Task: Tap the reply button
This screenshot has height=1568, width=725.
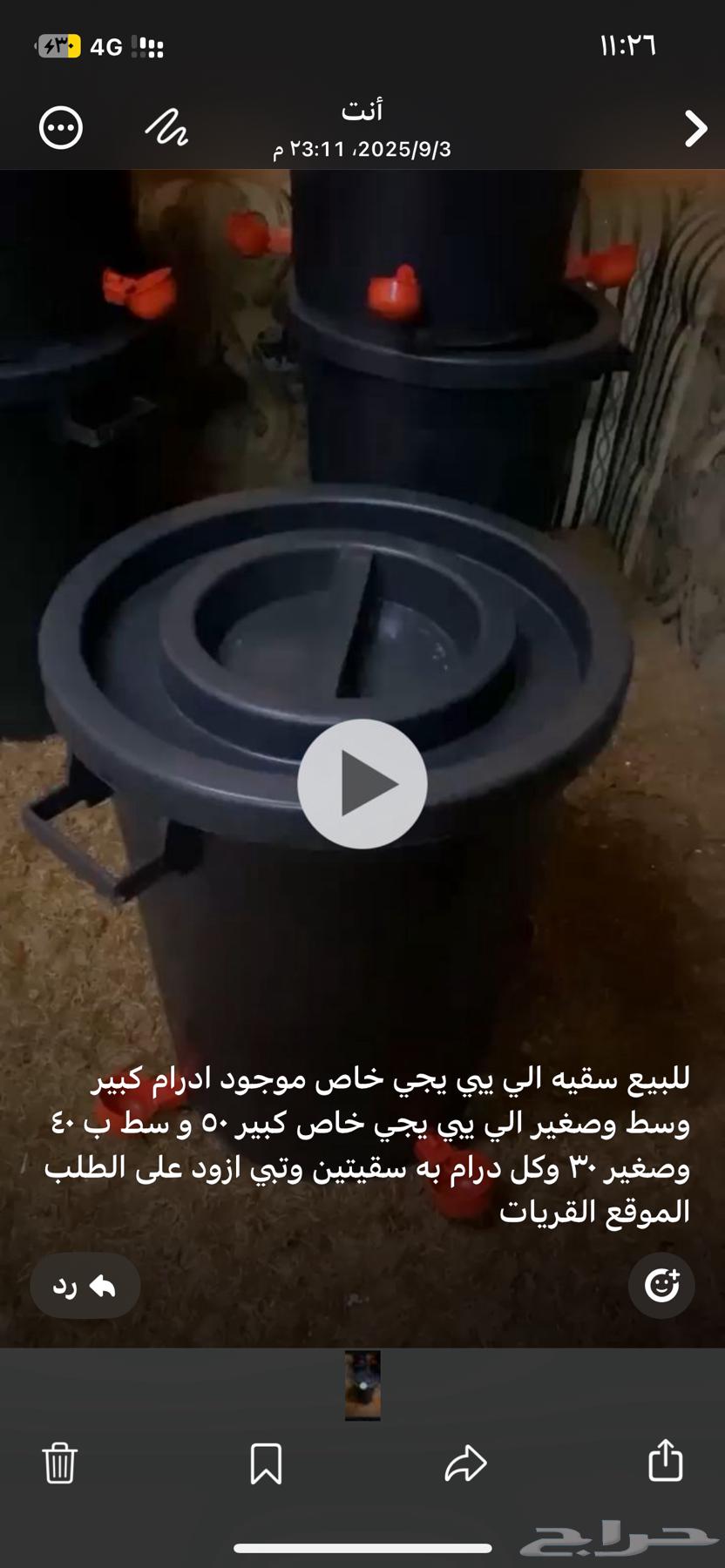Action: pos(85,1286)
